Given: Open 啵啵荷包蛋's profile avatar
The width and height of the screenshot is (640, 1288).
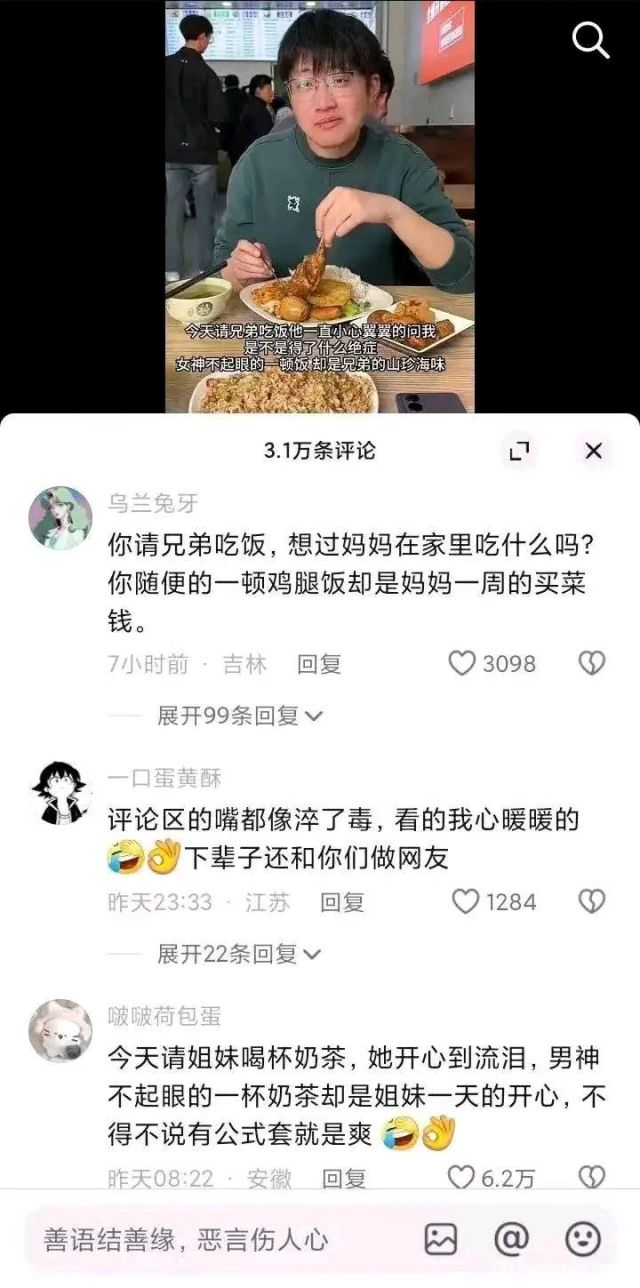Looking at the screenshot, I should pos(60,1031).
